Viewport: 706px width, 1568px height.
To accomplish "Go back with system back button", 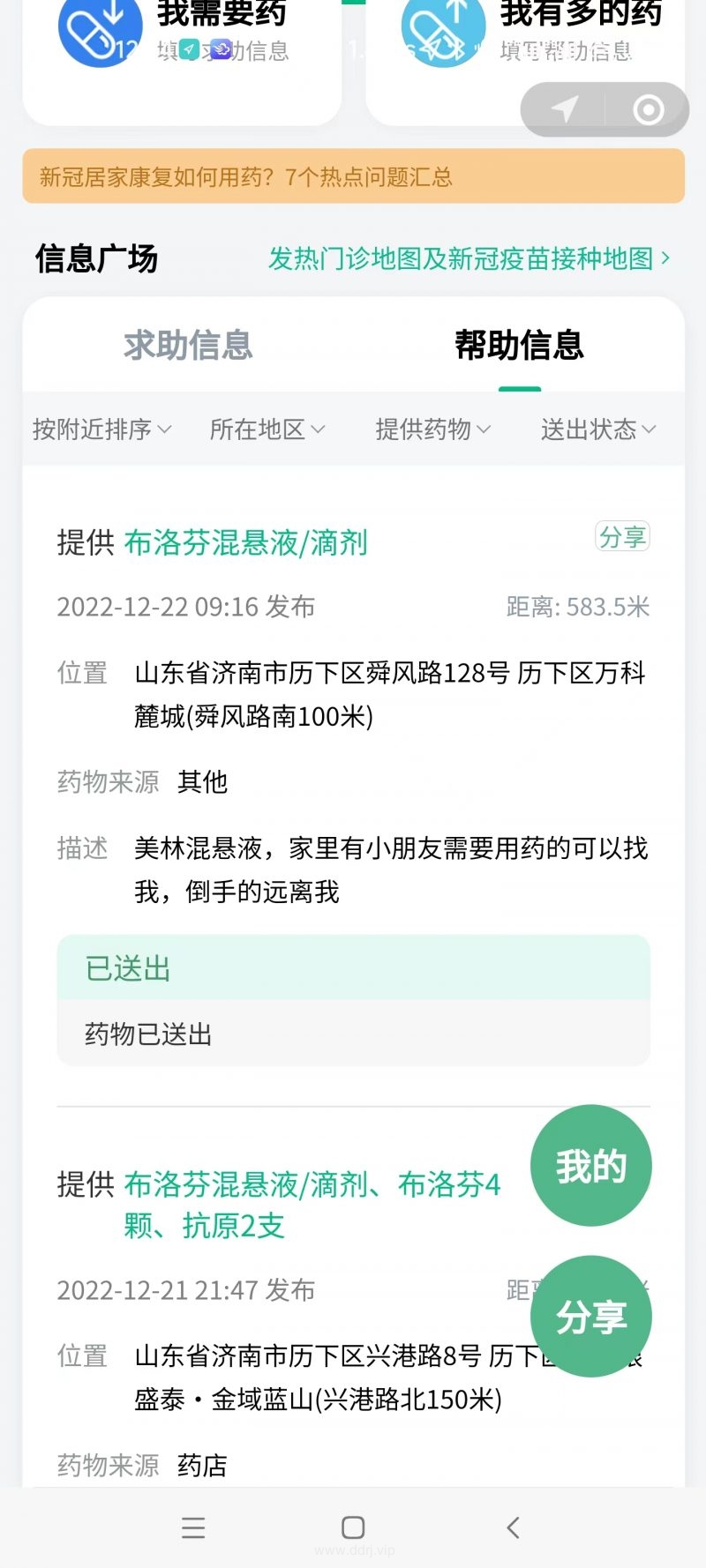I will coord(513,1527).
